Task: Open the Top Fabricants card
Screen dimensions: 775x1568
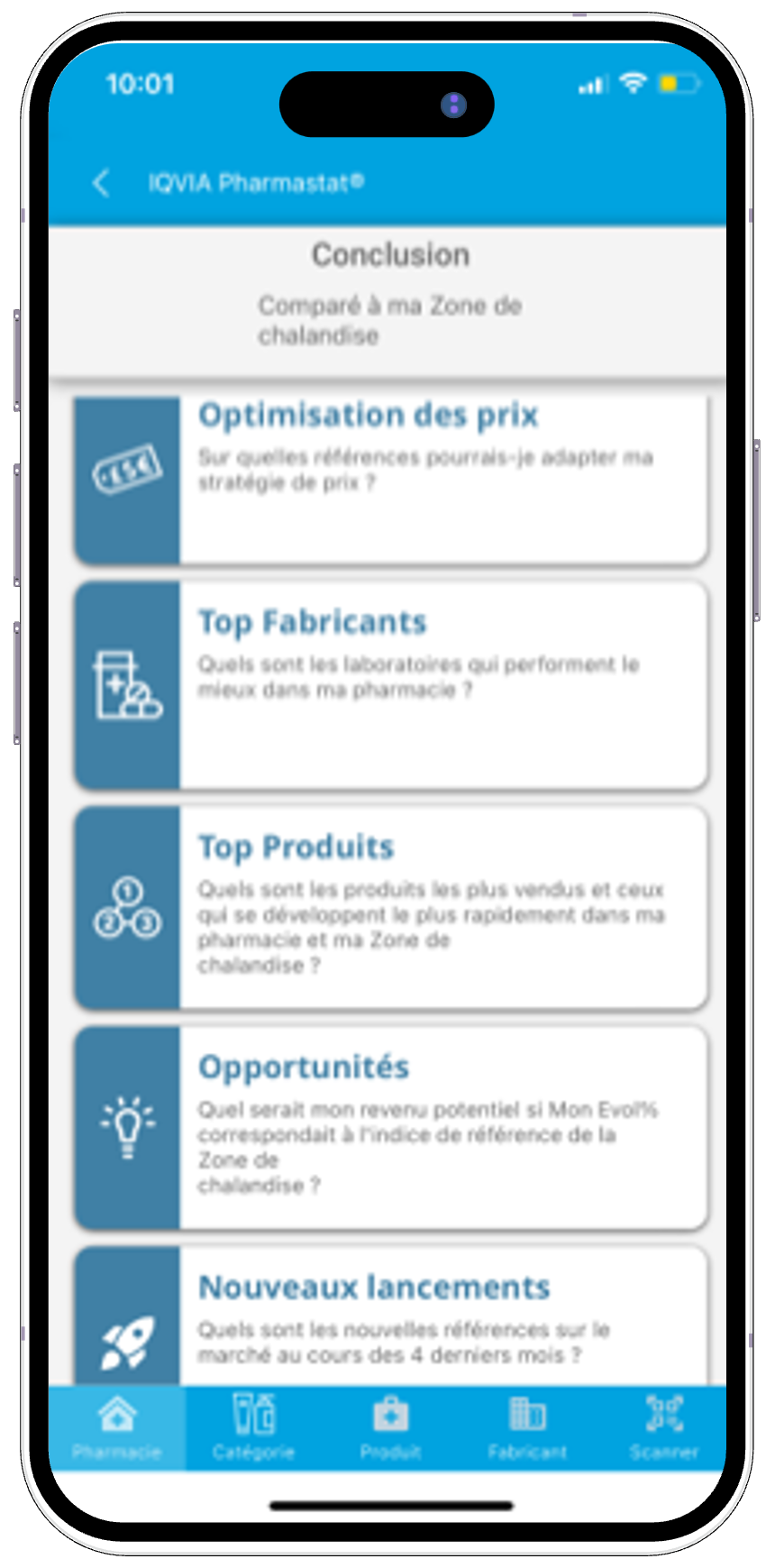Action: [391, 685]
